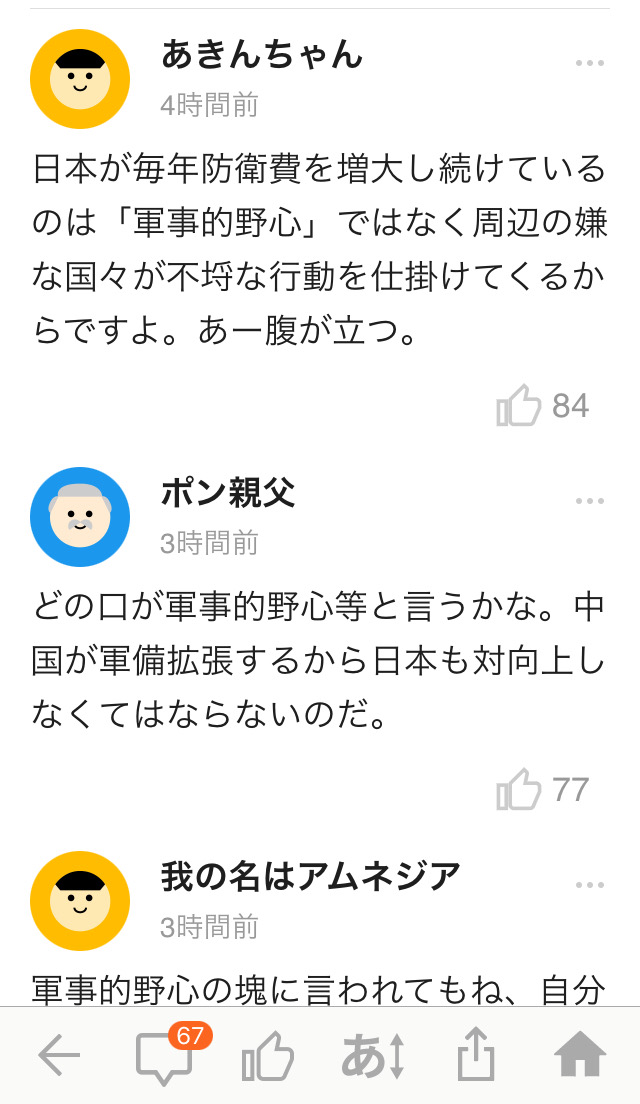Open the comments with 67 badge
The height and width of the screenshot is (1104, 640).
[x=165, y=1056]
